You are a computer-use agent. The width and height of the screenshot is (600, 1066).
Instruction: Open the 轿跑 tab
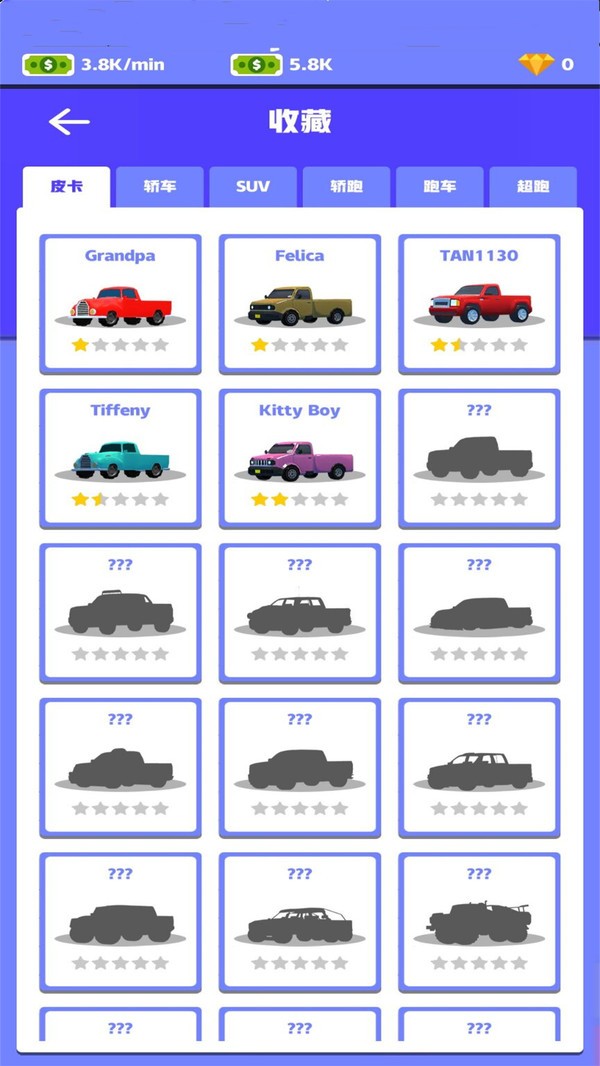click(346, 187)
